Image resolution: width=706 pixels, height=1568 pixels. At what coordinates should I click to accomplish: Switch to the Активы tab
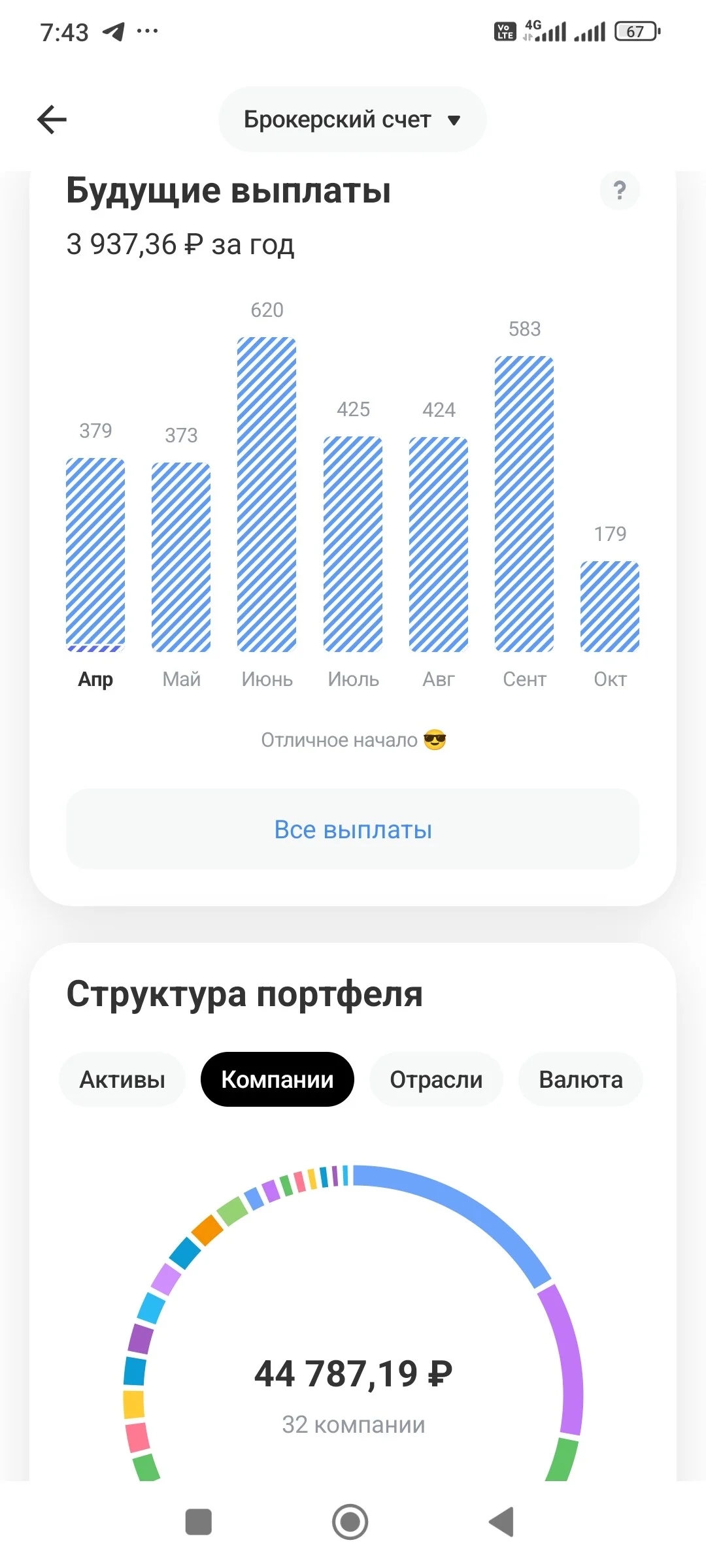click(x=122, y=1079)
